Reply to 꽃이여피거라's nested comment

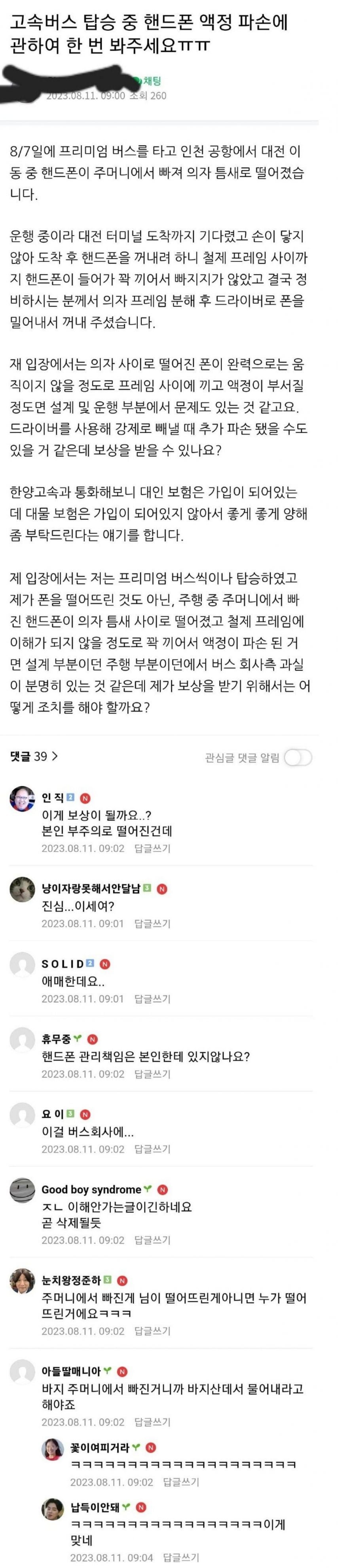coord(181,1482)
